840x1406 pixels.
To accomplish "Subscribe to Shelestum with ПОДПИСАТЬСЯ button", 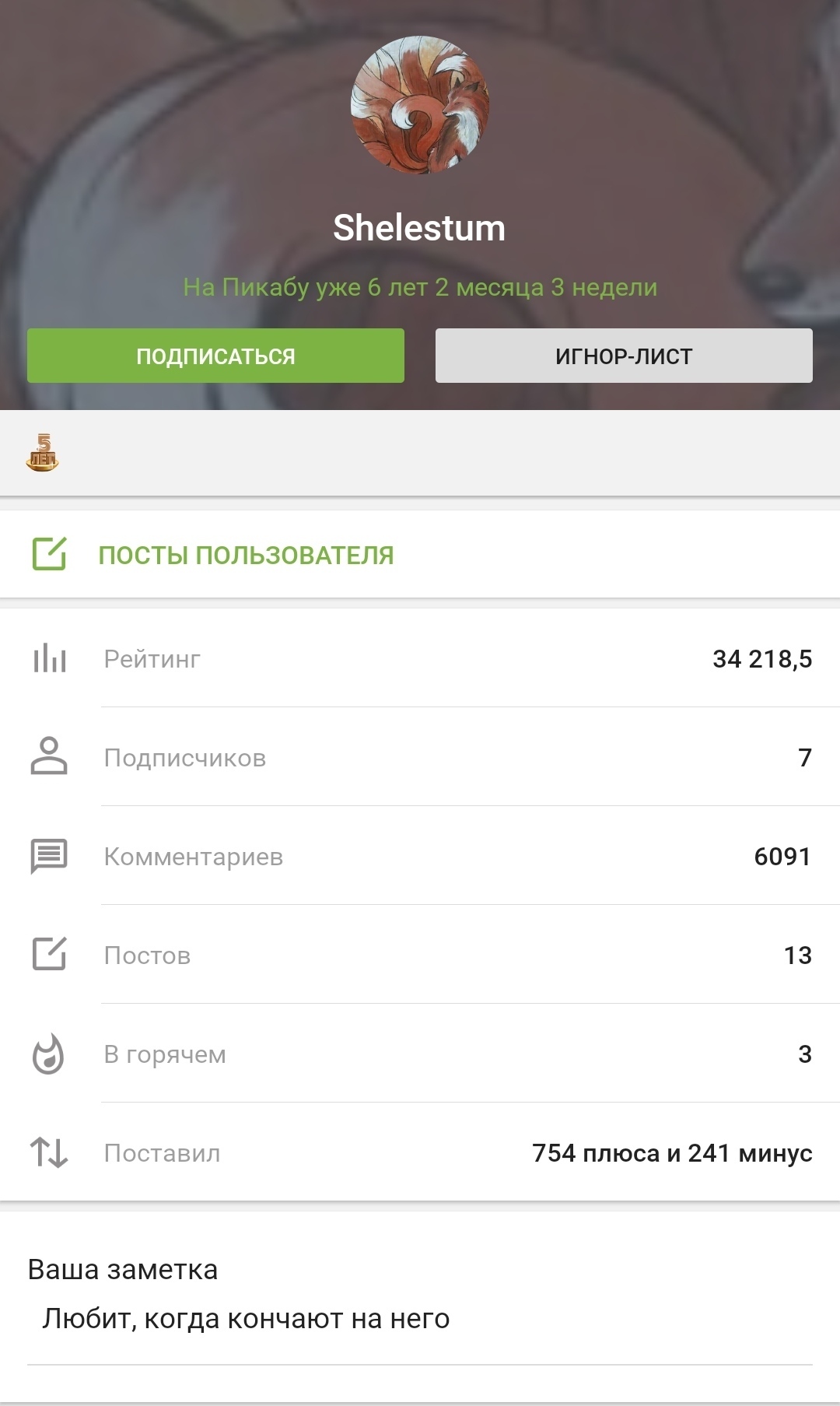I will pos(215,356).
